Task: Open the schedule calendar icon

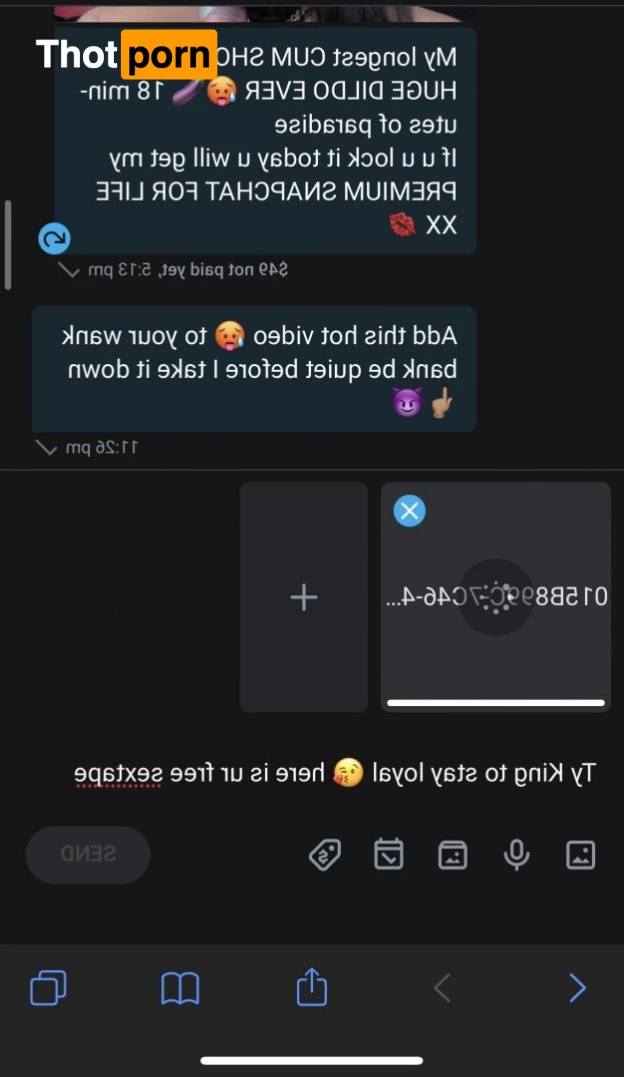Action: [x=389, y=854]
